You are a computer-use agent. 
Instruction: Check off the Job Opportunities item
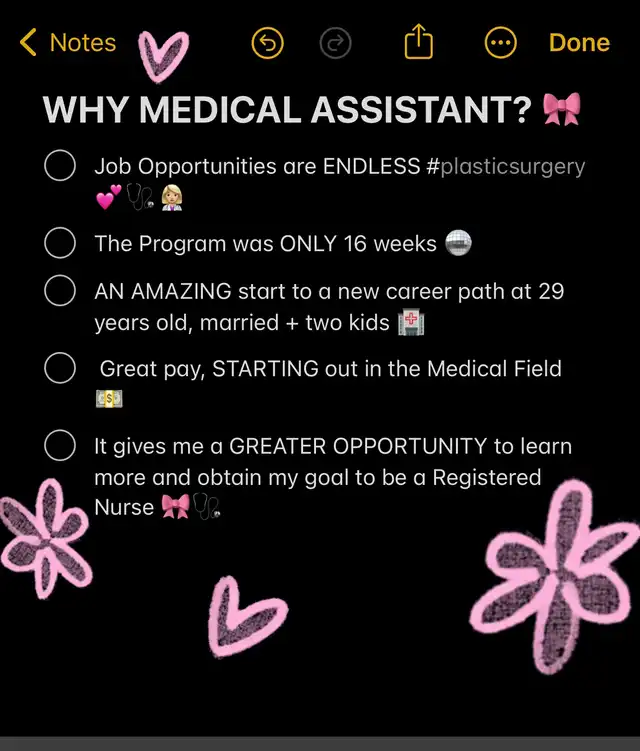tap(60, 166)
